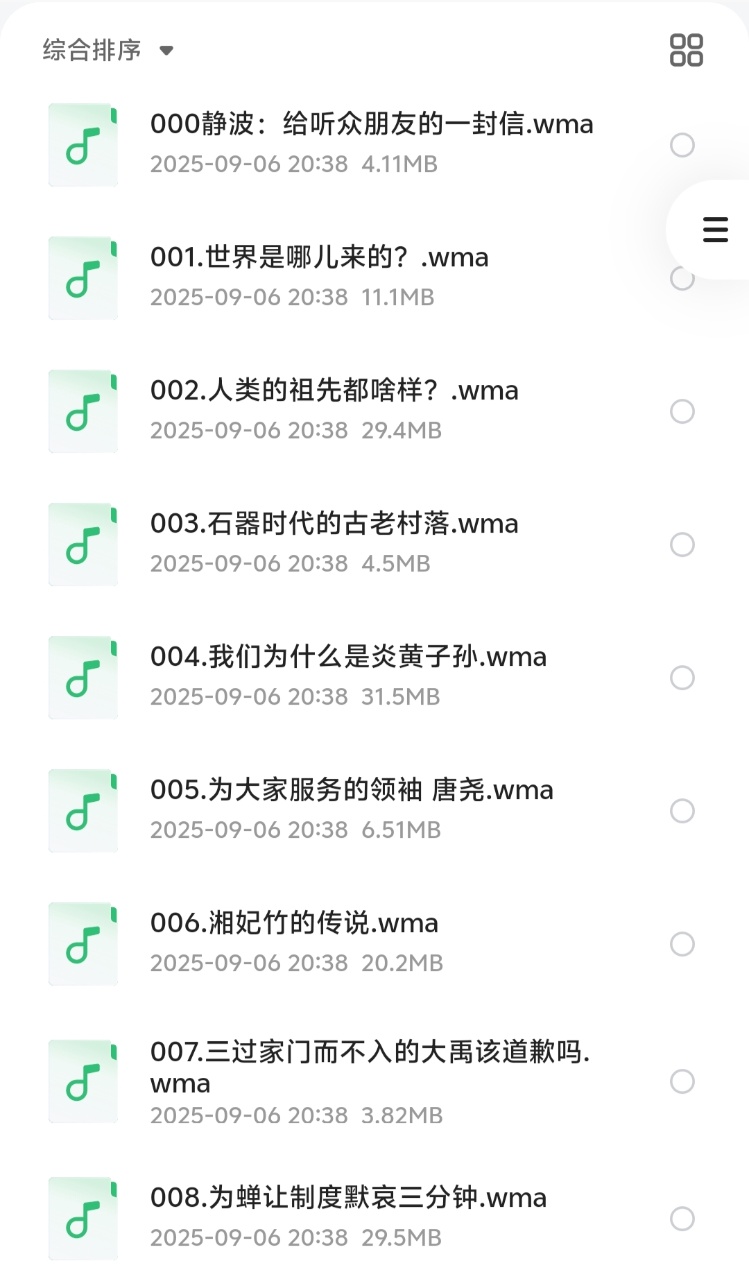This screenshot has width=749, height=1279.
Task: Select 006.湘妃竹的传说 with its checkbox
Action: pyautogui.click(x=682, y=944)
